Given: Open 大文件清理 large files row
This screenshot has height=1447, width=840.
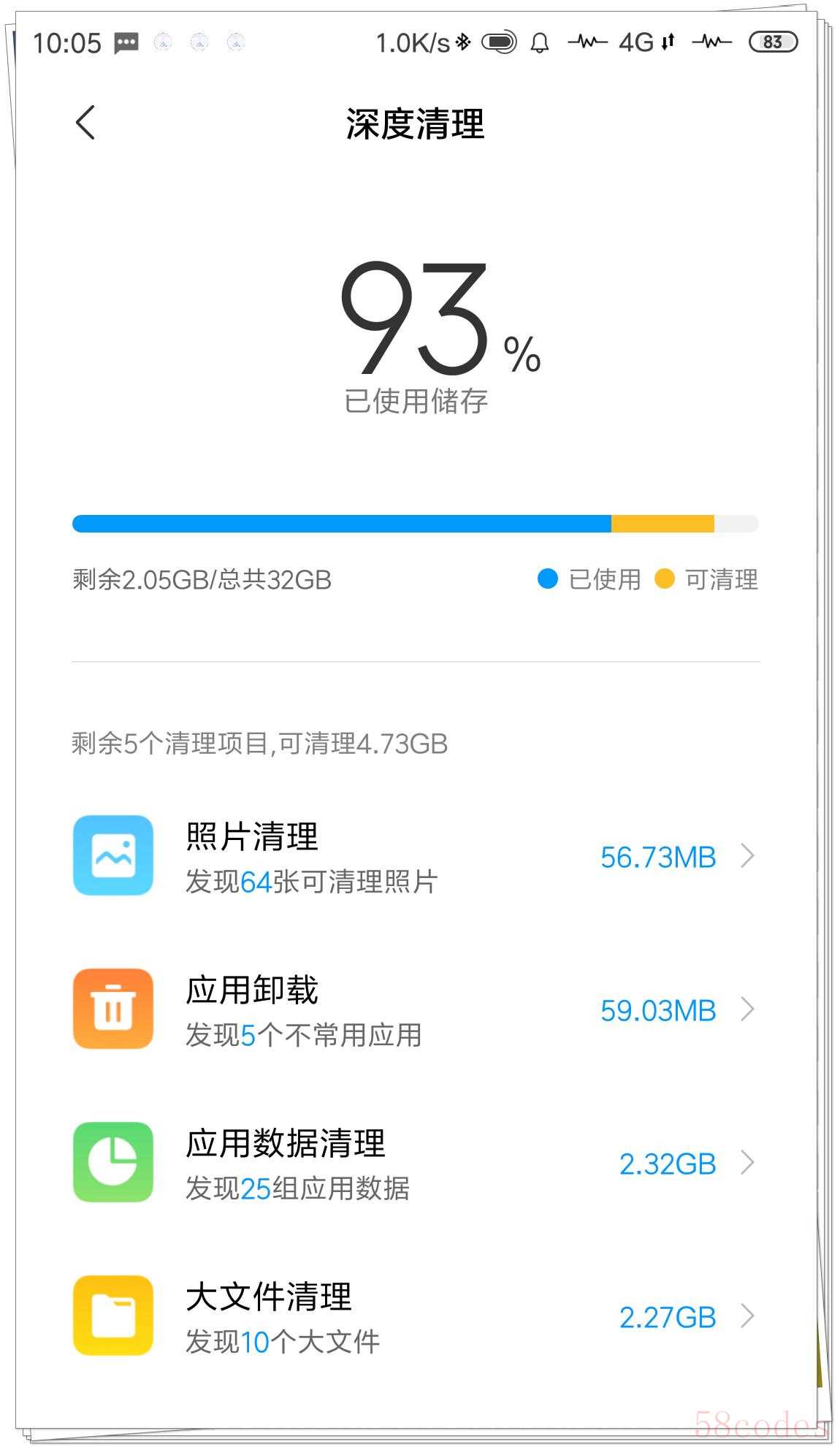Looking at the screenshot, I should tap(413, 1316).
